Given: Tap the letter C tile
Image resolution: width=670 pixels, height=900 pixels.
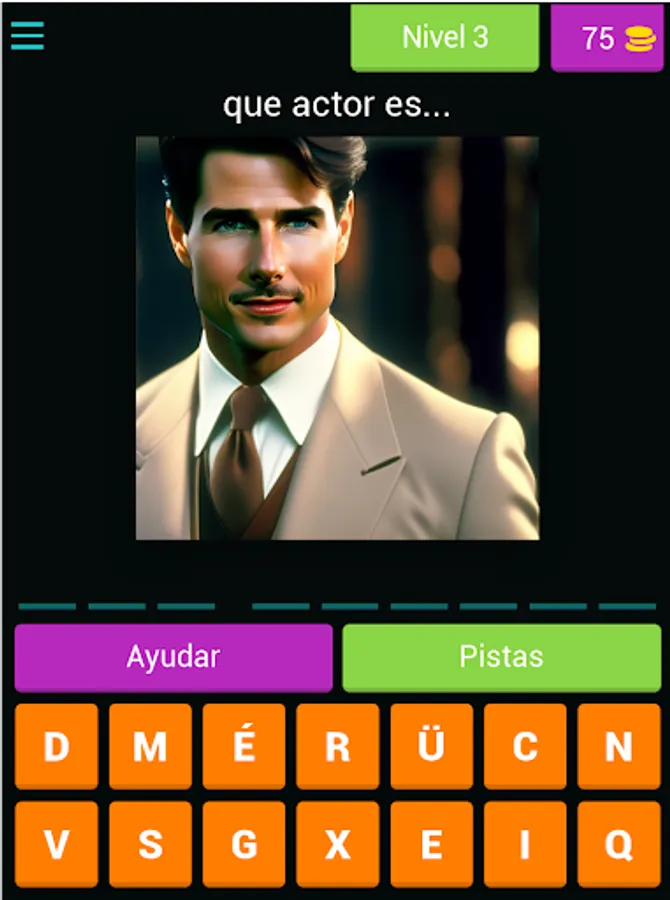Looking at the screenshot, I should coord(525,746).
